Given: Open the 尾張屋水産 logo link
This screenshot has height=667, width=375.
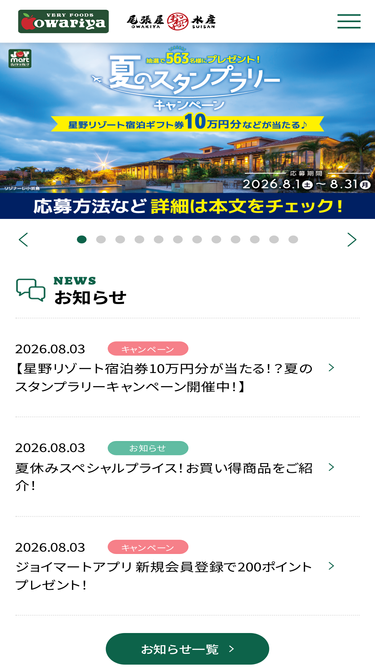Looking at the screenshot, I should [x=172, y=21].
